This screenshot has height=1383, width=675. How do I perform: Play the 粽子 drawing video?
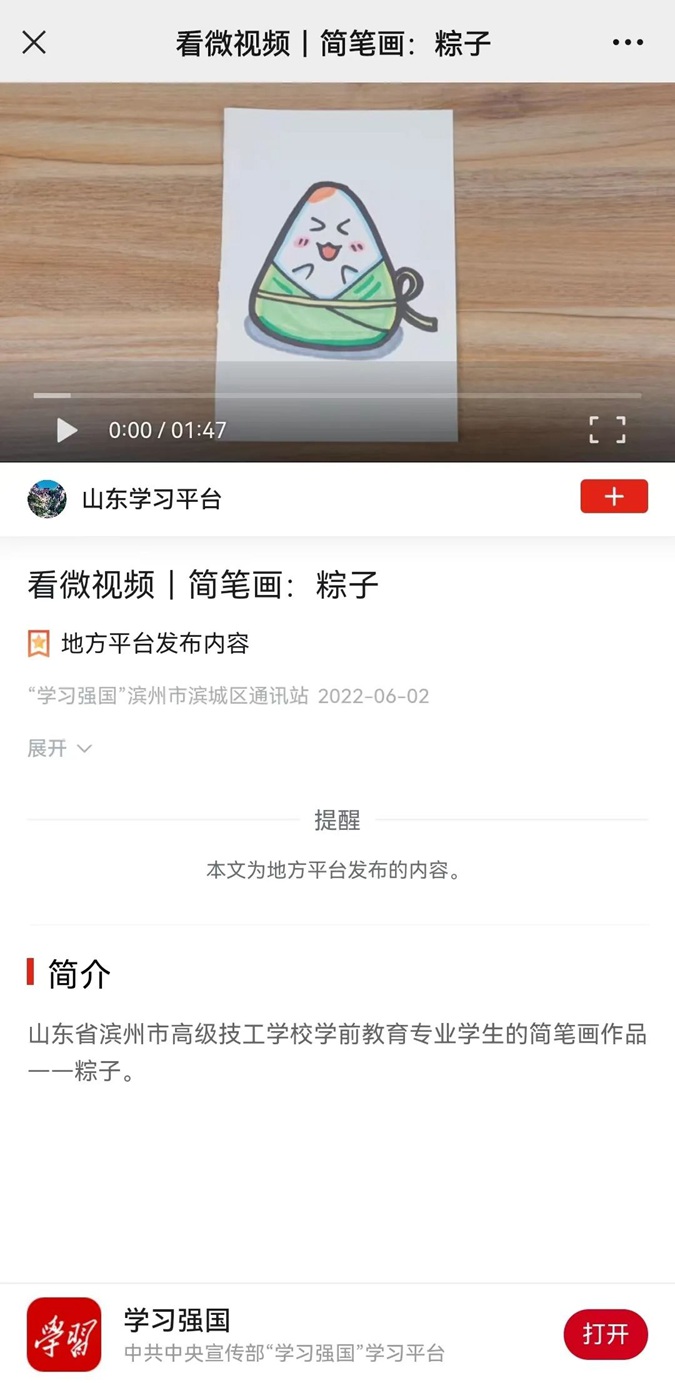(x=67, y=430)
